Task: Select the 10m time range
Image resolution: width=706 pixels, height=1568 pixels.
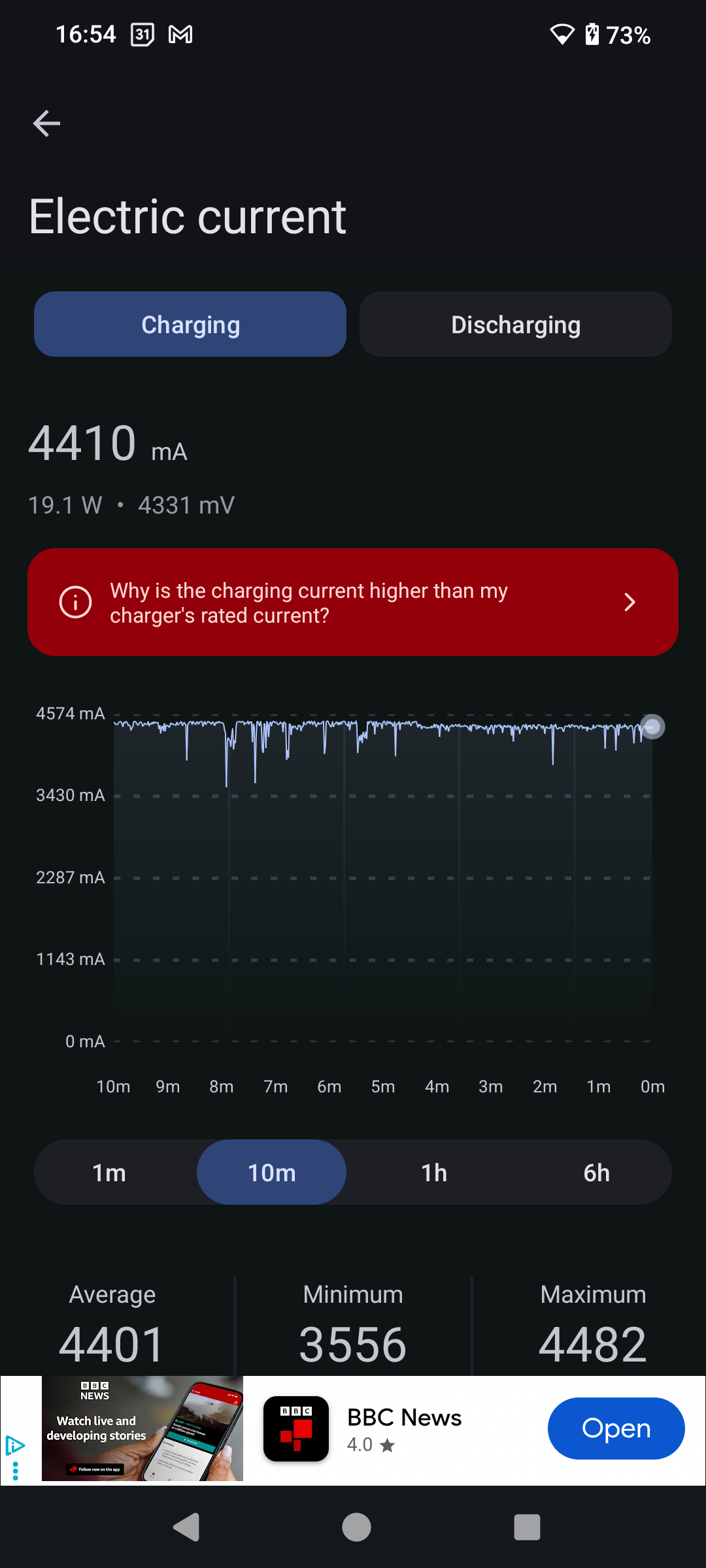Action: tap(271, 1173)
